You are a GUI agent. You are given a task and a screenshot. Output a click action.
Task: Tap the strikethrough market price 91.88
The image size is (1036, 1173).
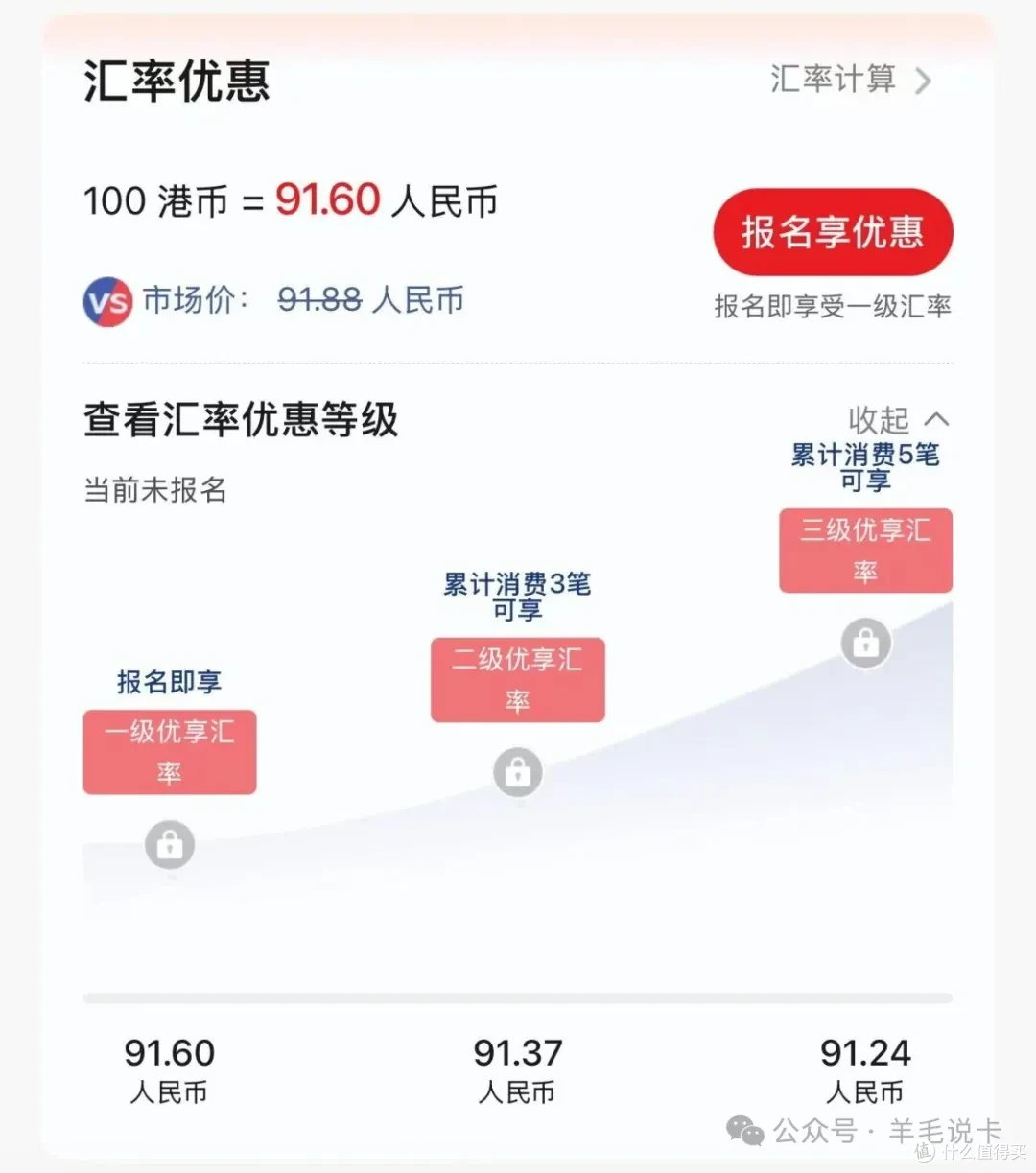pyautogui.click(x=318, y=300)
